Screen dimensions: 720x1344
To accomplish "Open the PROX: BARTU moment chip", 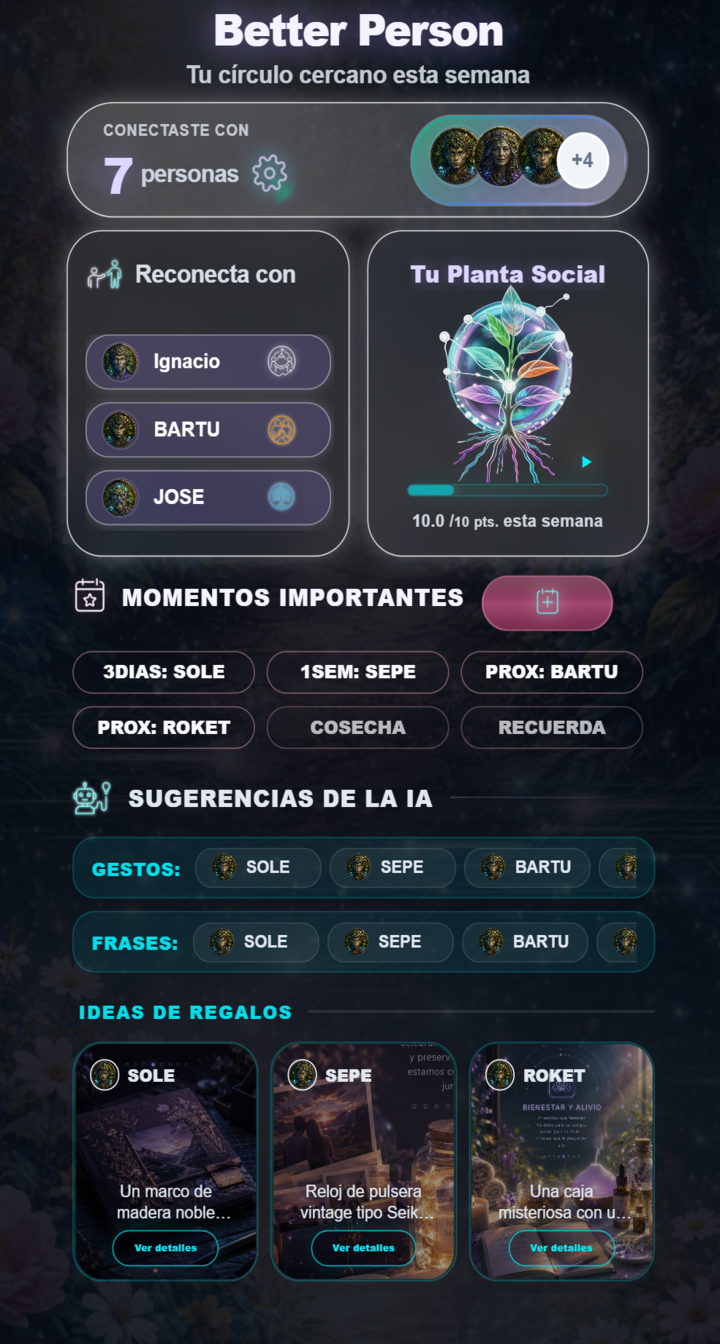I will [x=552, y=672].
